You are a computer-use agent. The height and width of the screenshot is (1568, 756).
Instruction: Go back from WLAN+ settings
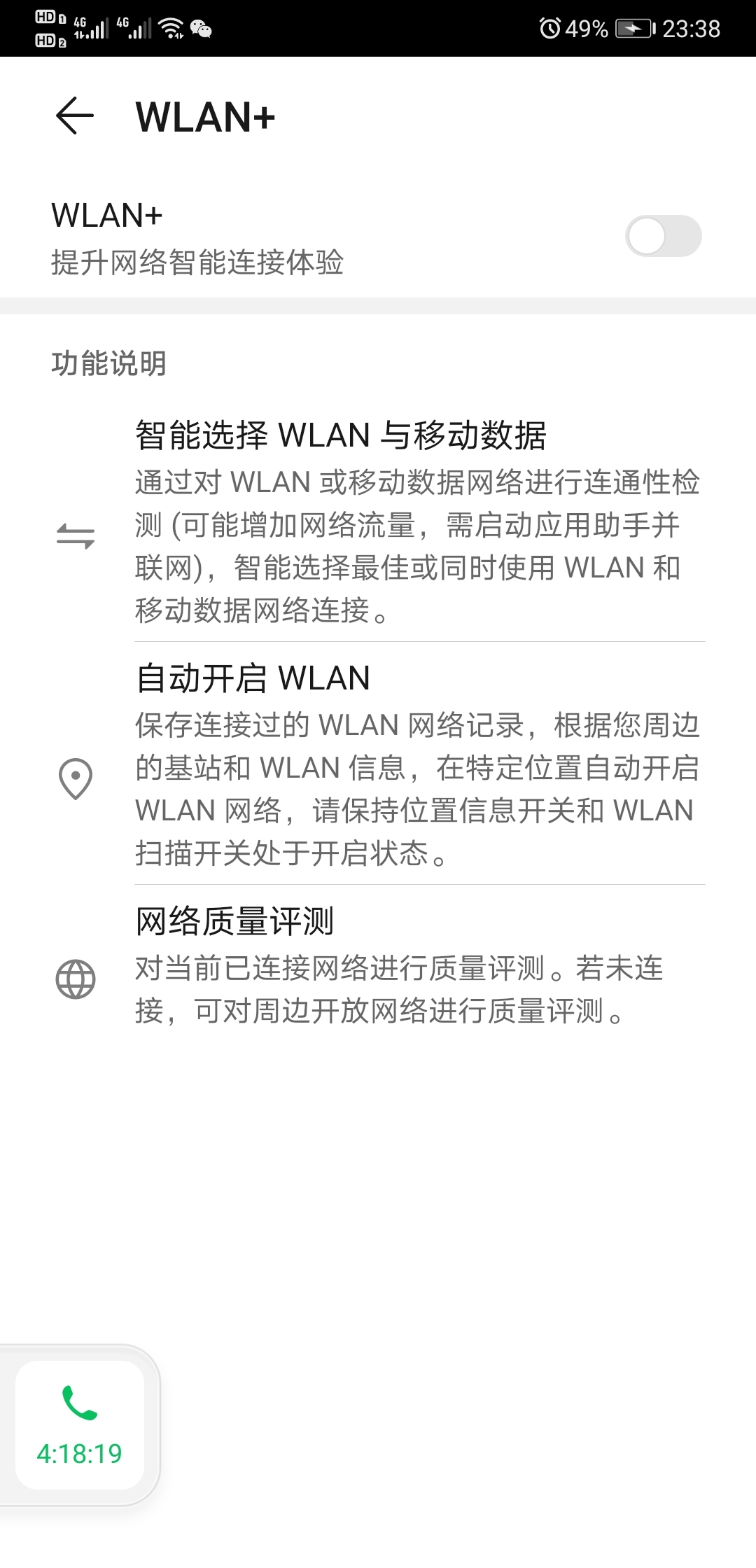75,116
